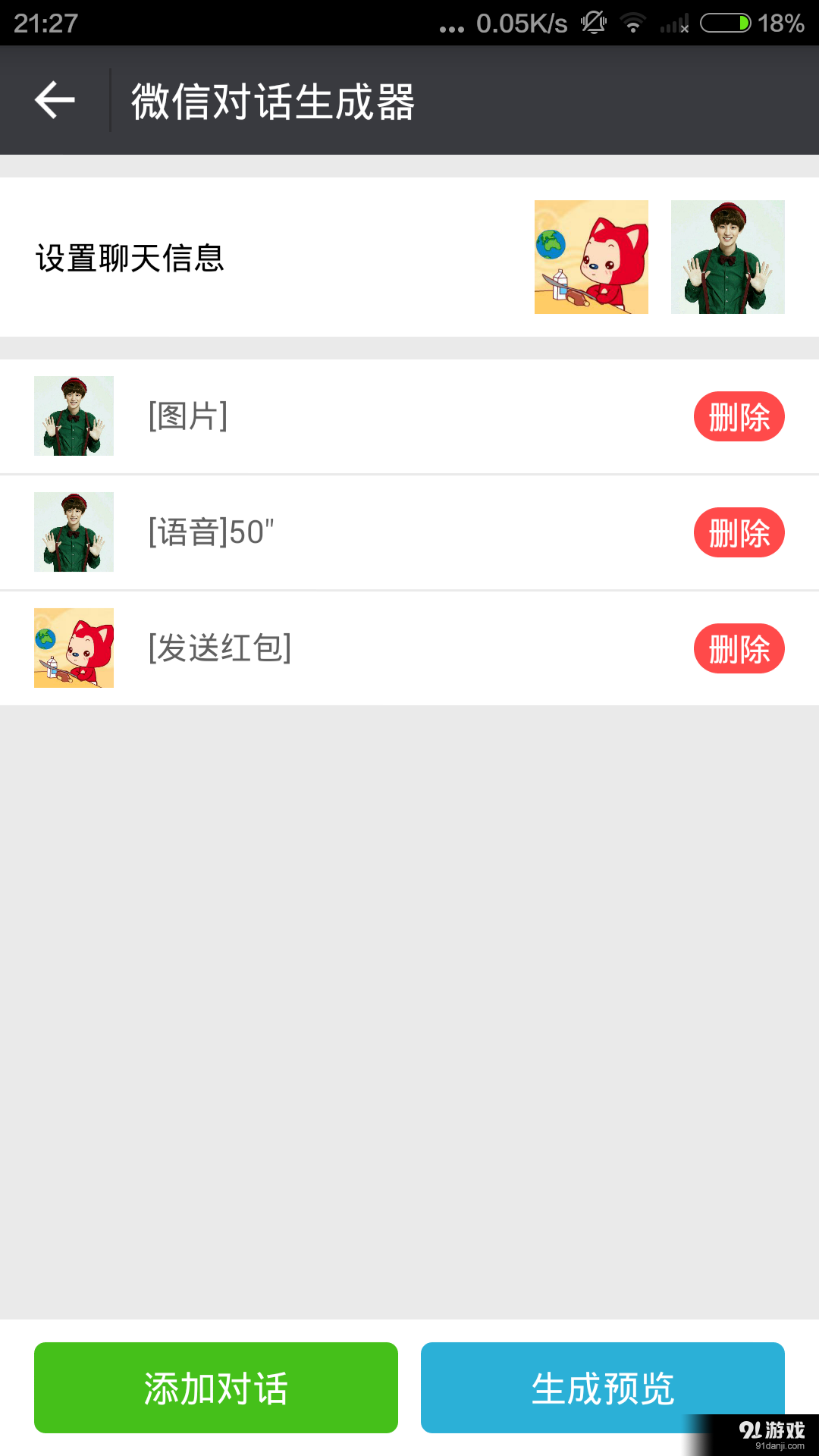Open the green-shirt person avatar in chat settings
Image resolution: width=819 pixels, height=1456 pixels.
coord(726,256)
